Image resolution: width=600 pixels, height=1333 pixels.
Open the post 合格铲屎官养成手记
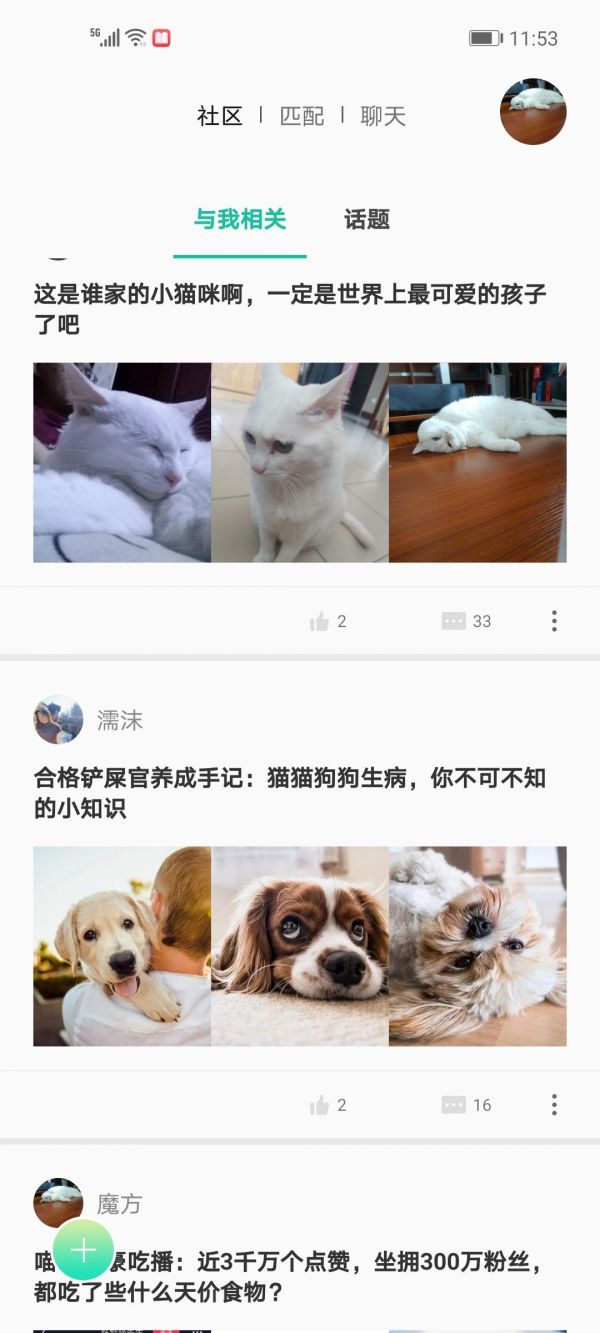pyautogui.click(x=290, y=793)
